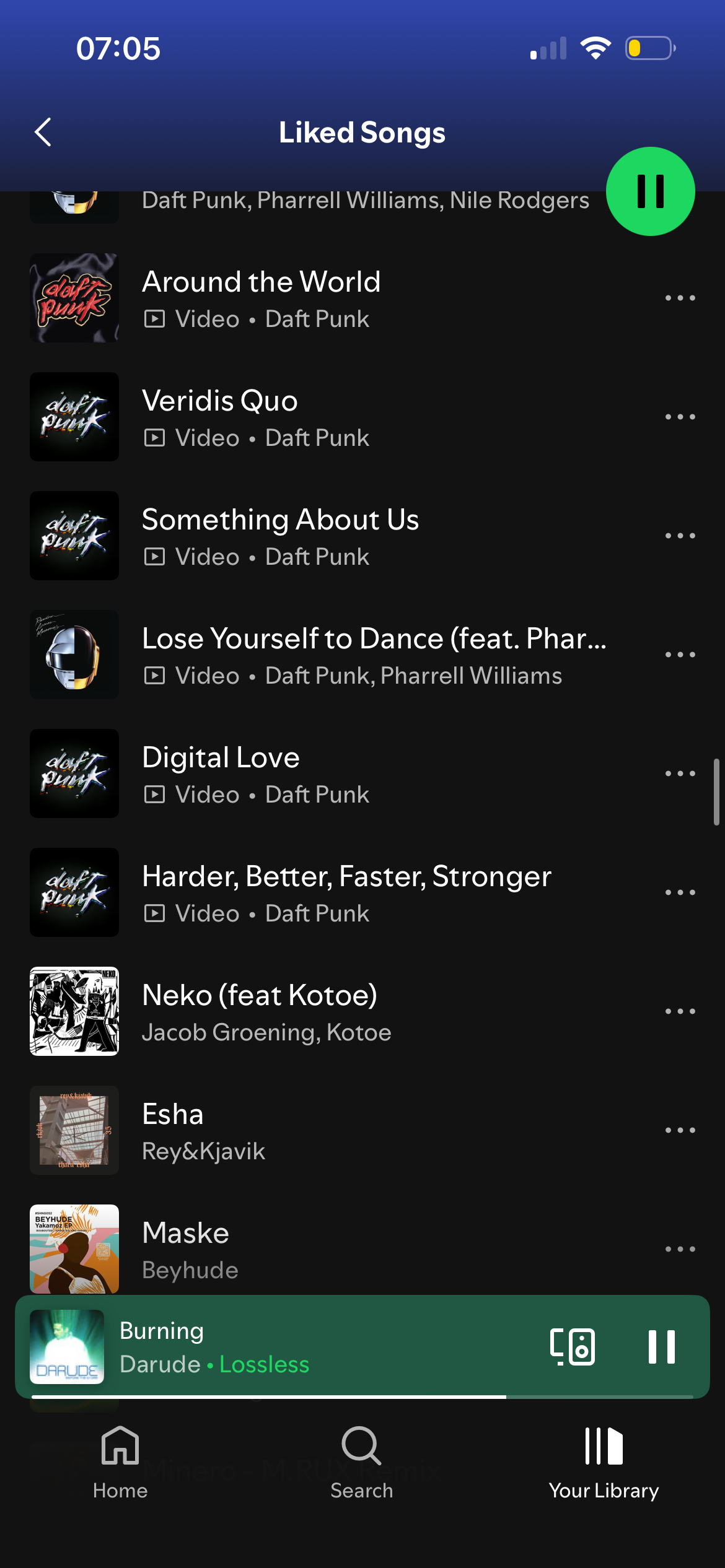This screenshot has height=1568, width=725.
Task: Switch to the Search tab
Action: [x=362, y=1461]
